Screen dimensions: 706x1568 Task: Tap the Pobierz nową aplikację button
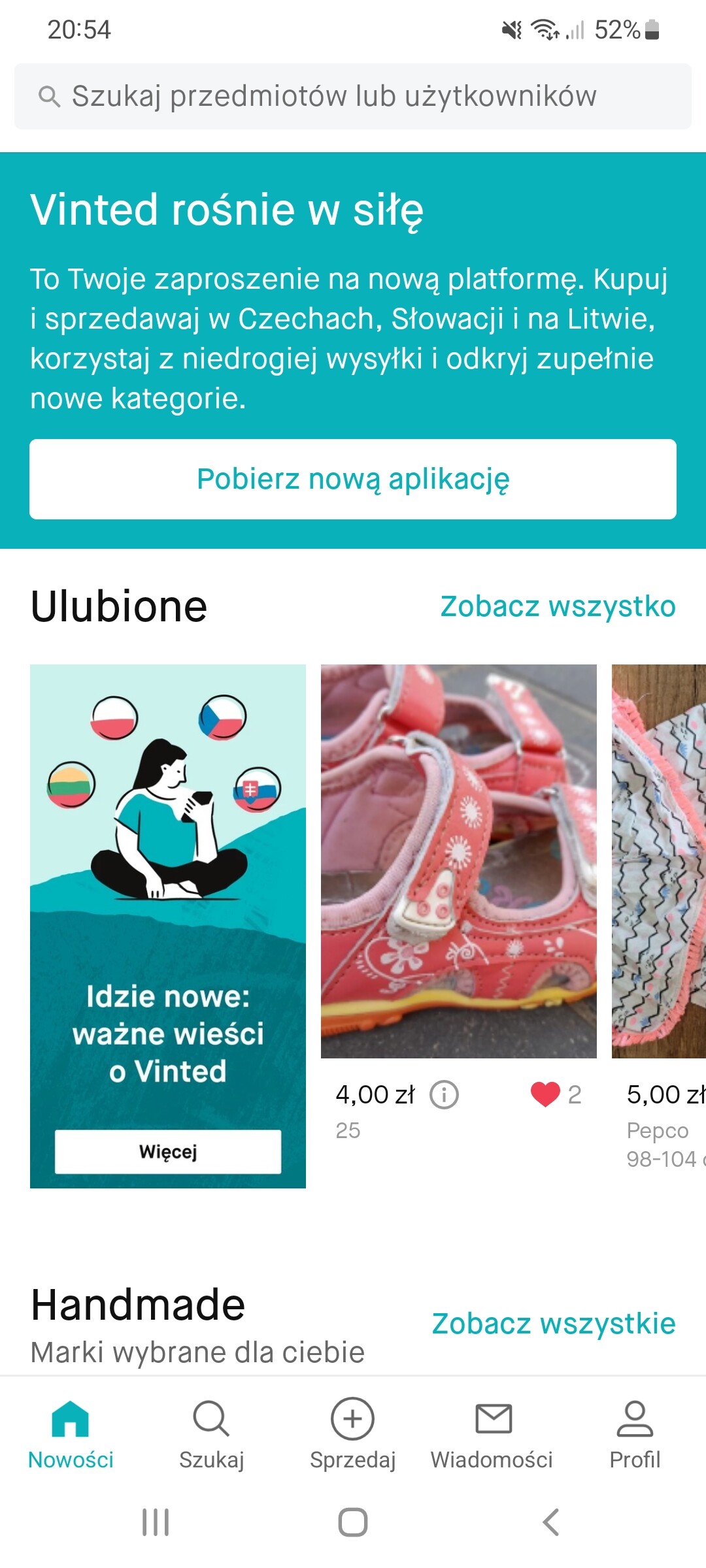point(353,479)
